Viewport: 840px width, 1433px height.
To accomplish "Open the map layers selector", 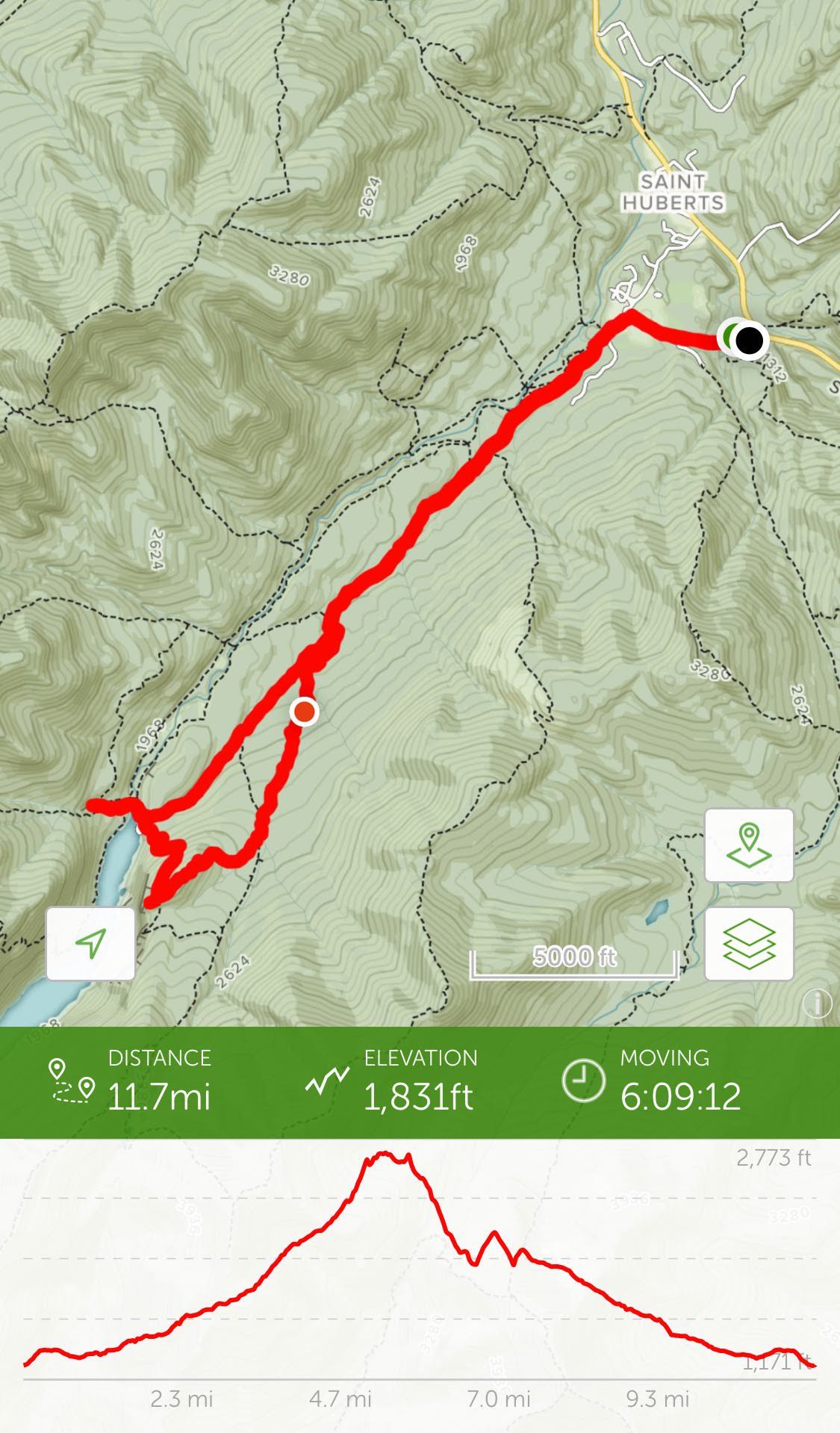I will pyautogui.click(x=749, y=944).
